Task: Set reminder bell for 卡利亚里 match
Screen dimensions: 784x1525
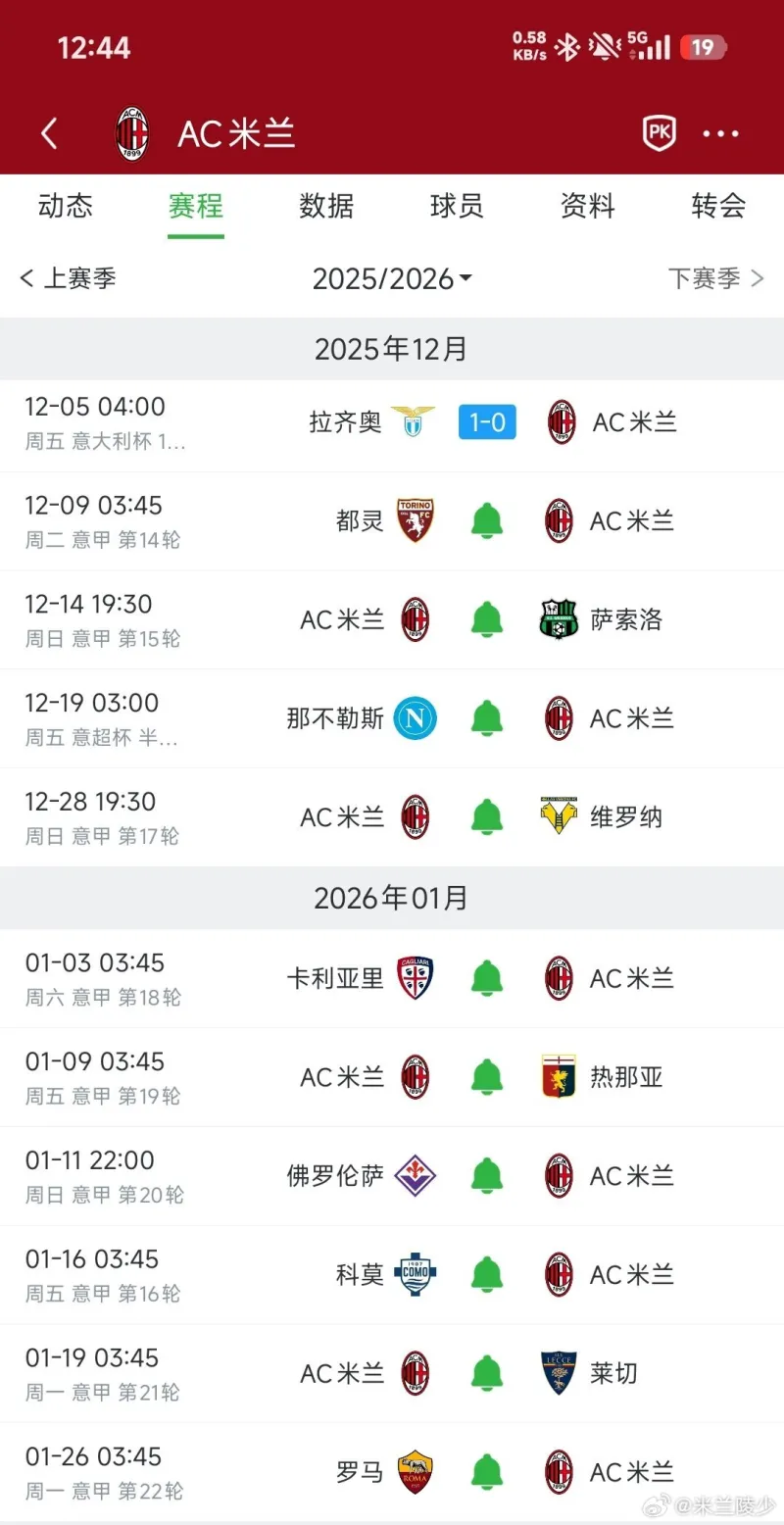Action: [x=487, y=978]
